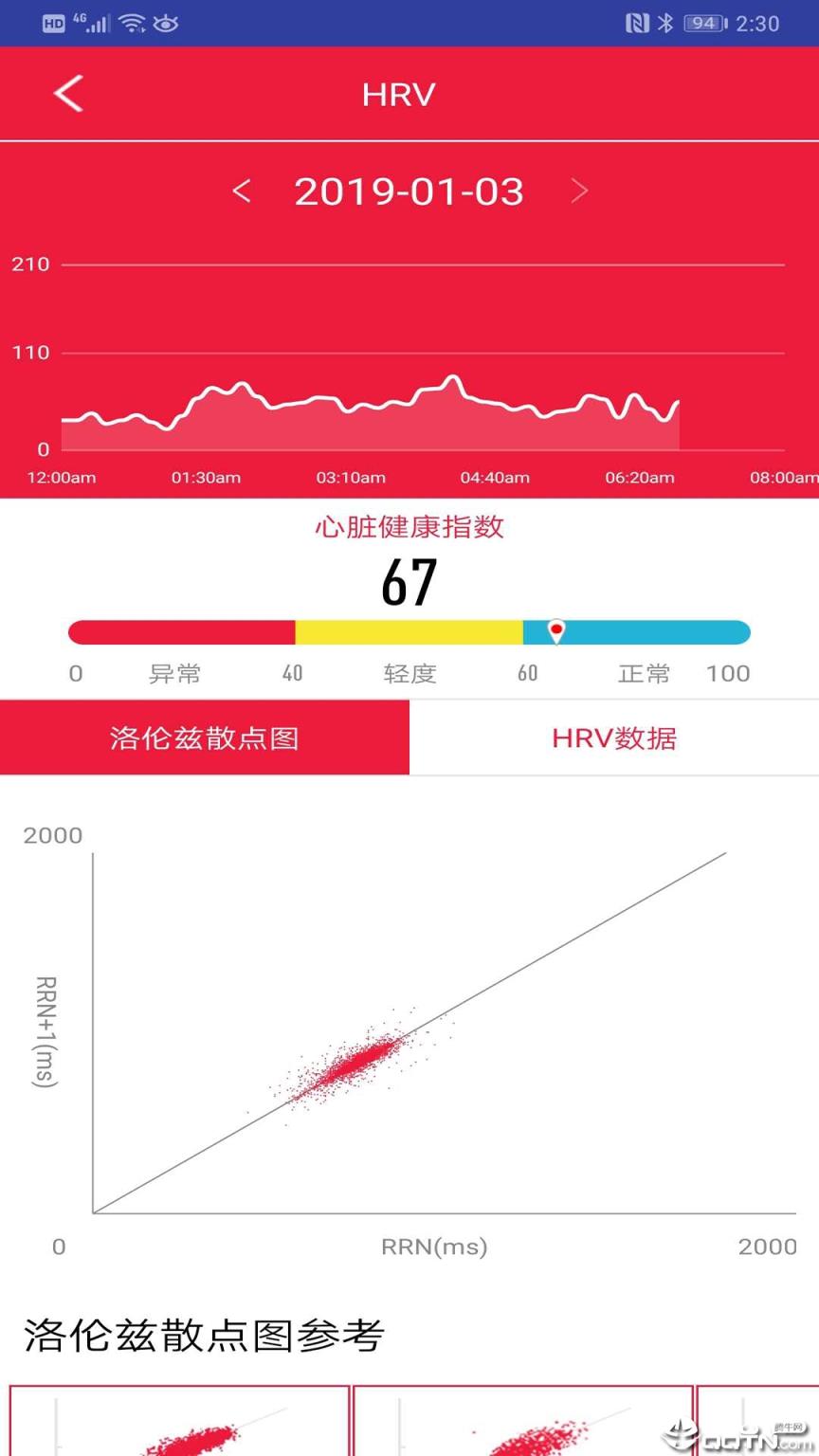Tap the health index slider bar
Image resolution: width=819 pixels, height=1456 pixels.
click(408, 631)
